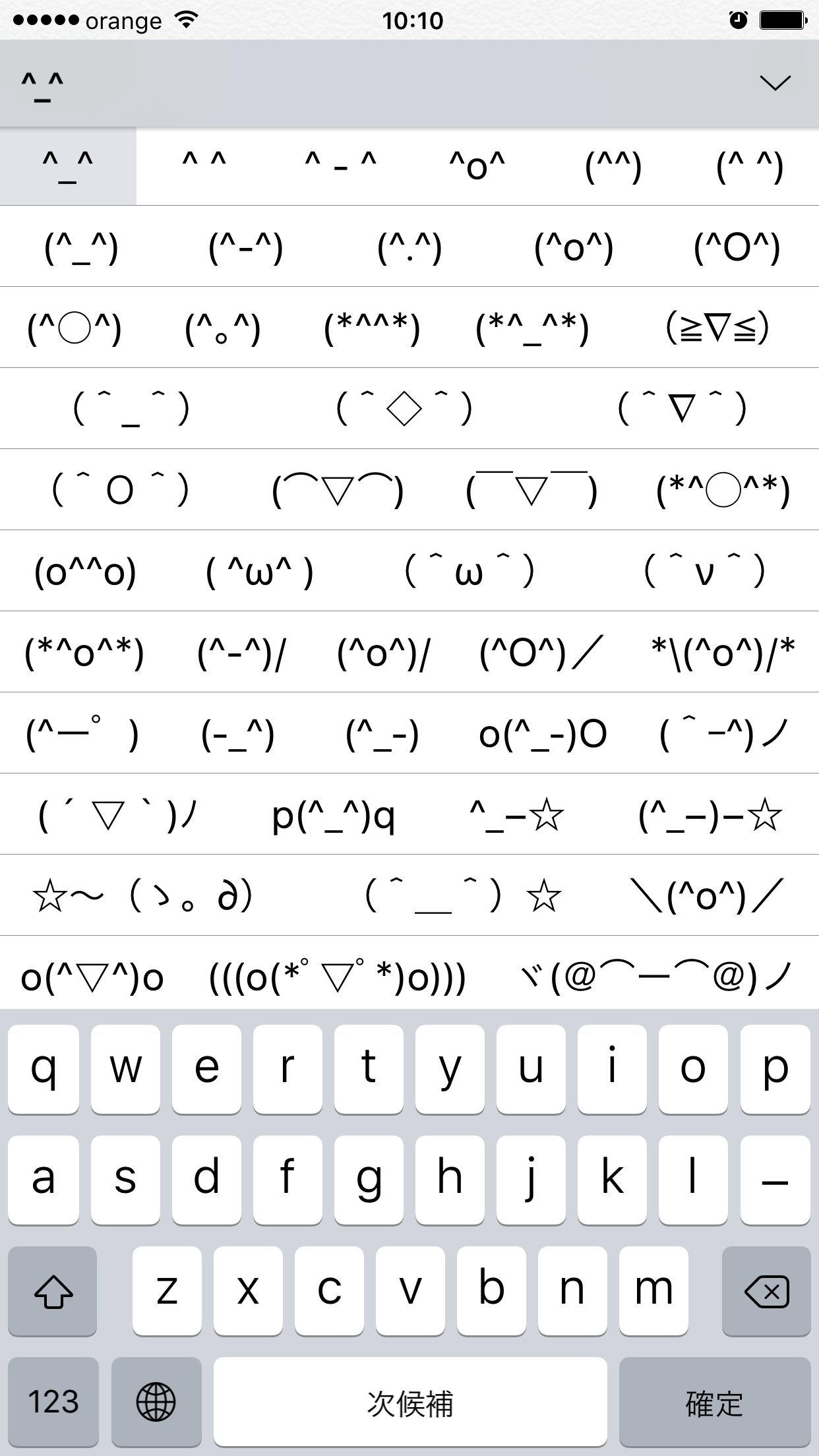Tap the 次候補 next-candidate key
This screenshot has height=1456, width=819.
click(410, 1402)
